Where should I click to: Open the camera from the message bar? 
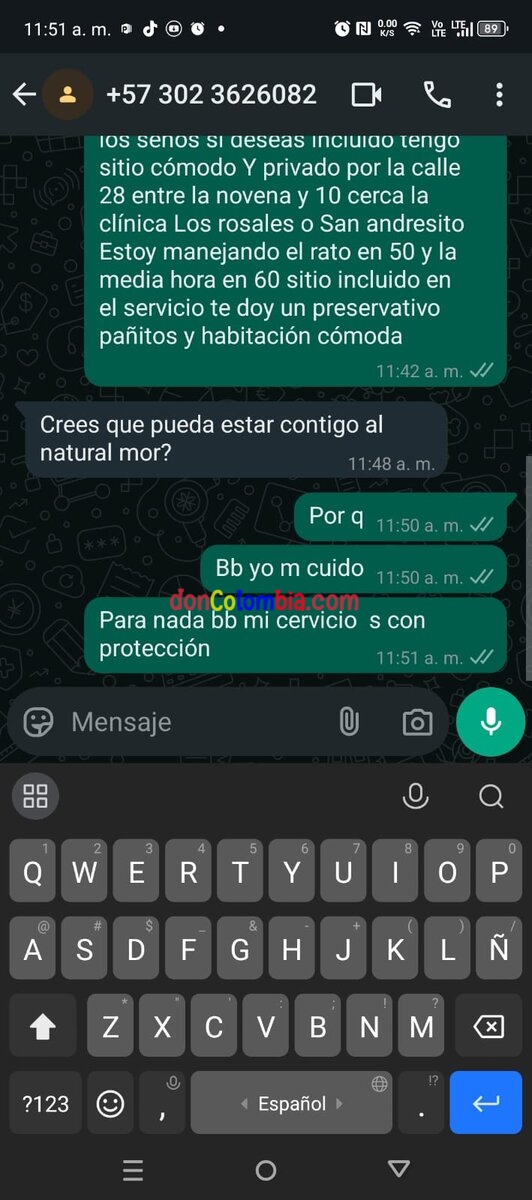pos(417,722)
